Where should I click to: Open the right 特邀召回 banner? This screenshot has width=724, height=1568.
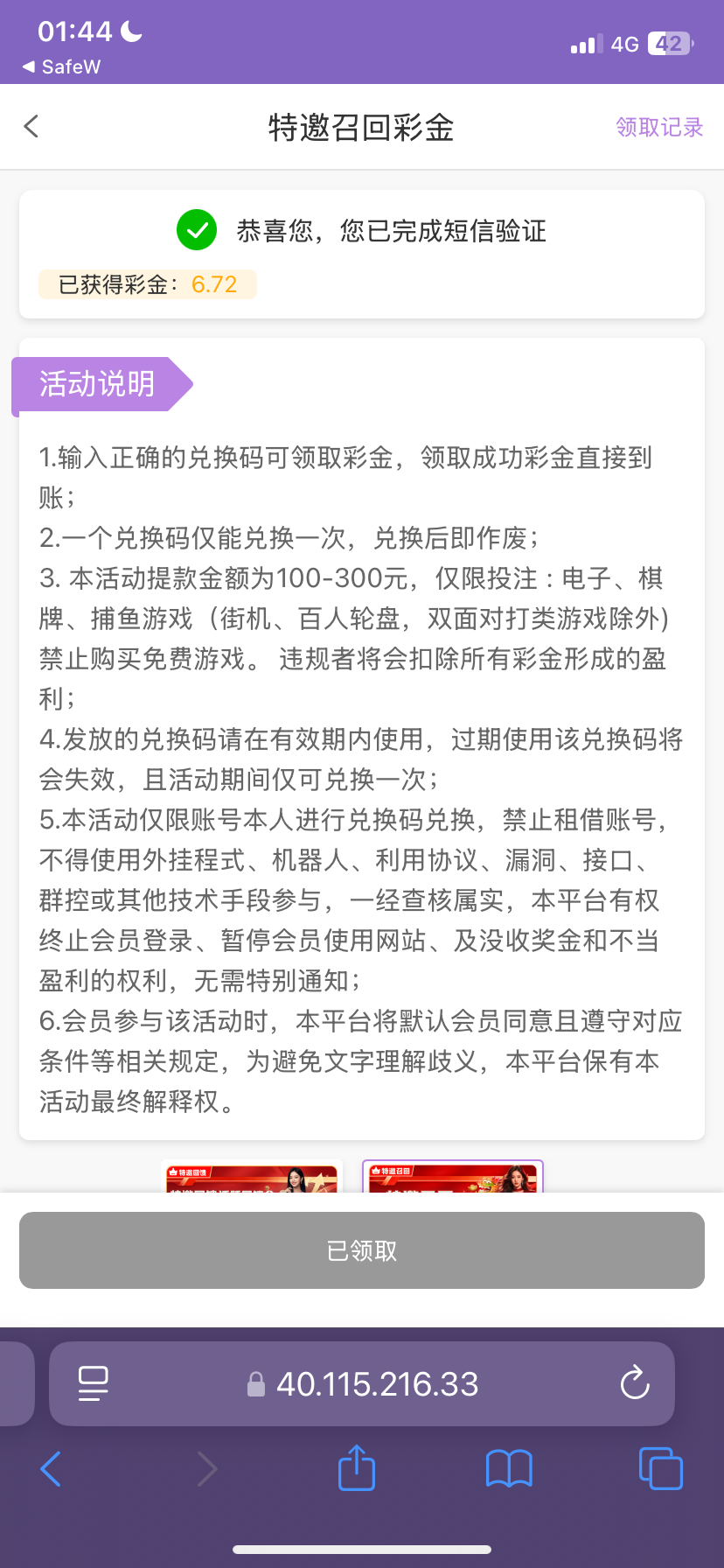point(453,1177)
